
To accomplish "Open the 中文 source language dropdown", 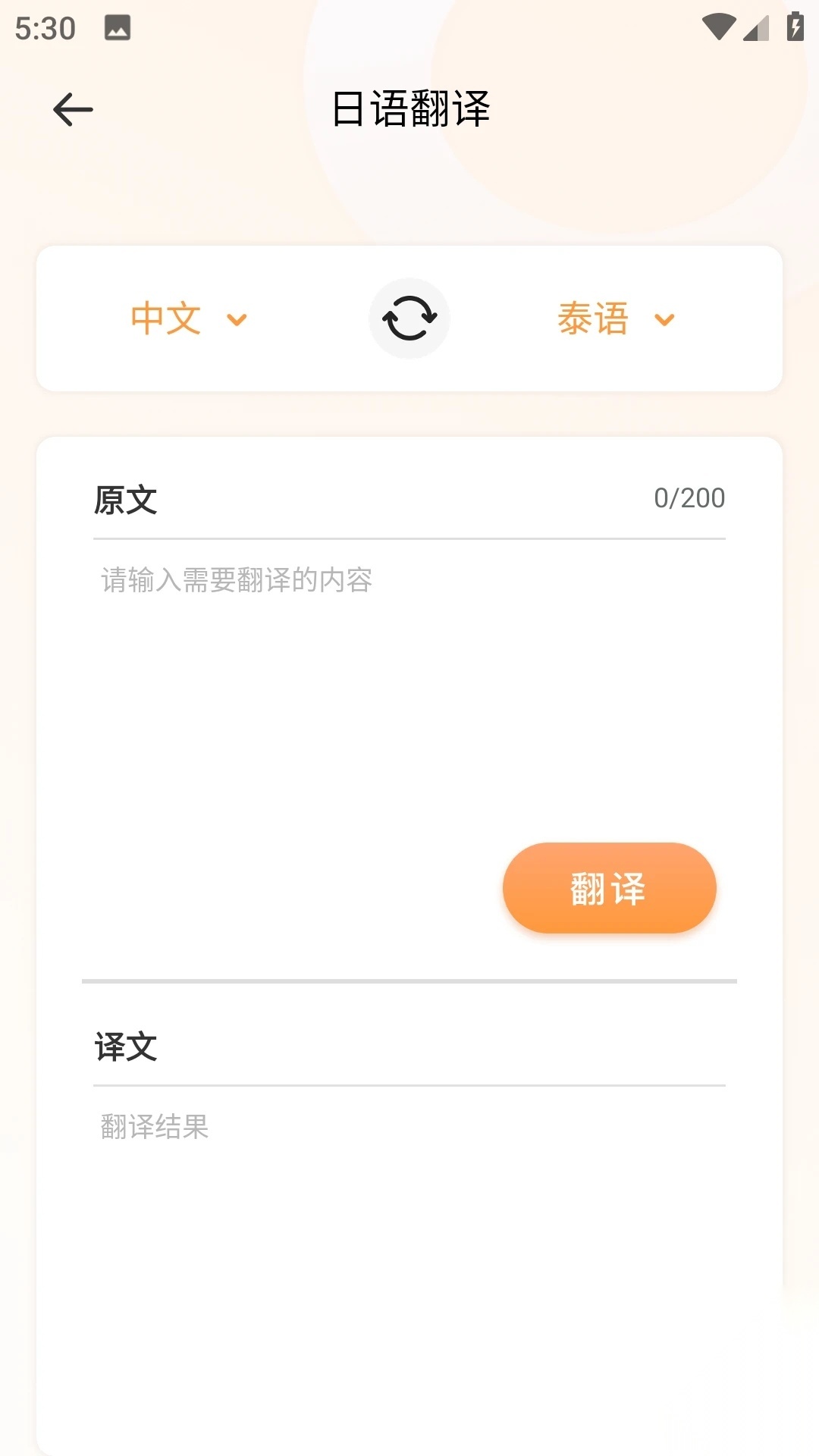I will (x=166, y=318).
